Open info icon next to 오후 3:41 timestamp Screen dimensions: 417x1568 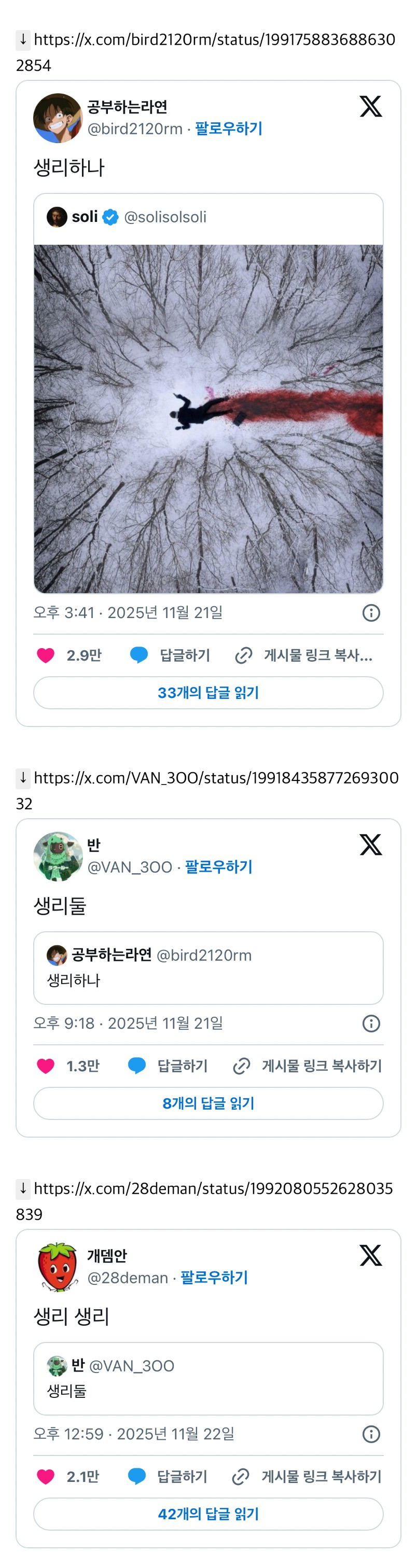tap(371, 612)
